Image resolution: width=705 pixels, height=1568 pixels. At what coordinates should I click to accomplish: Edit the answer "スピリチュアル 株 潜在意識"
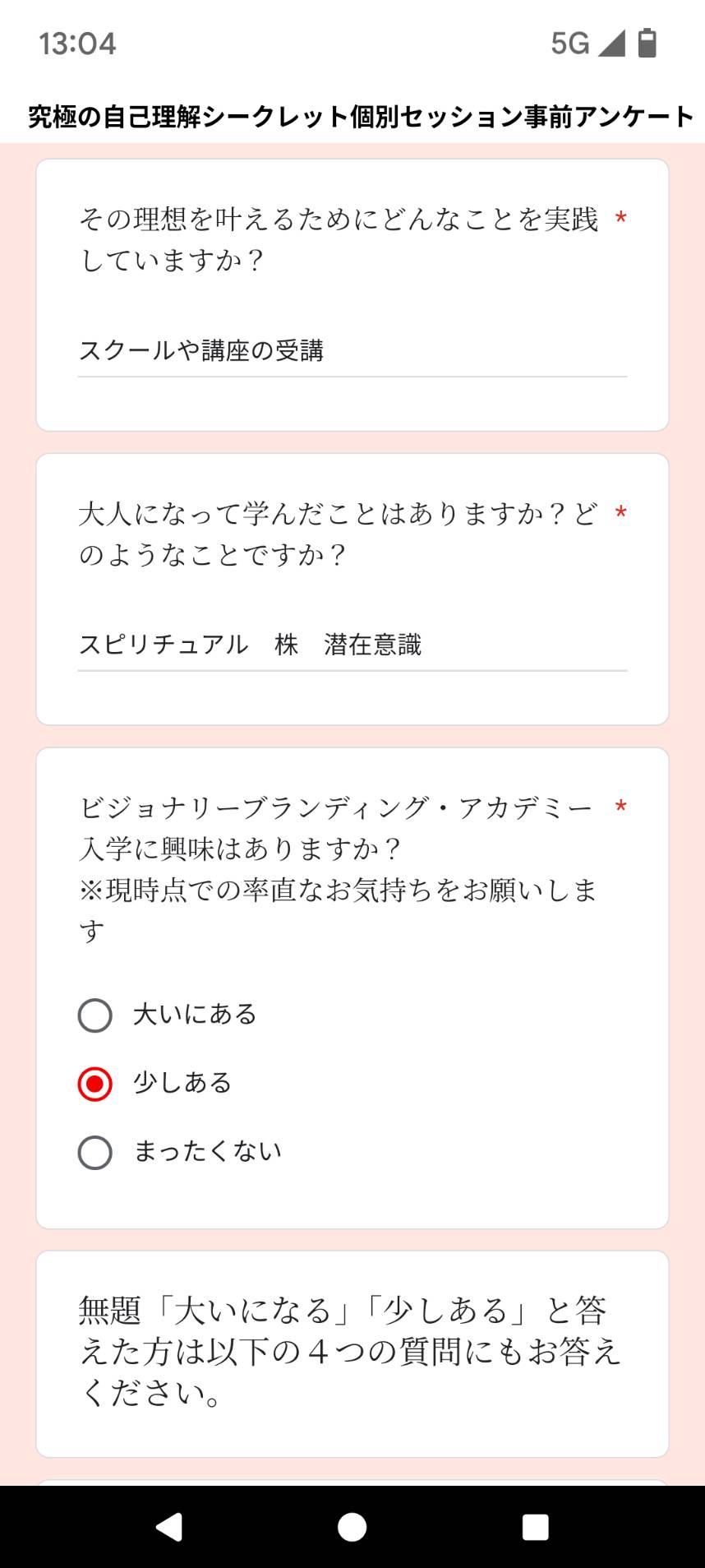click(352, 645)
